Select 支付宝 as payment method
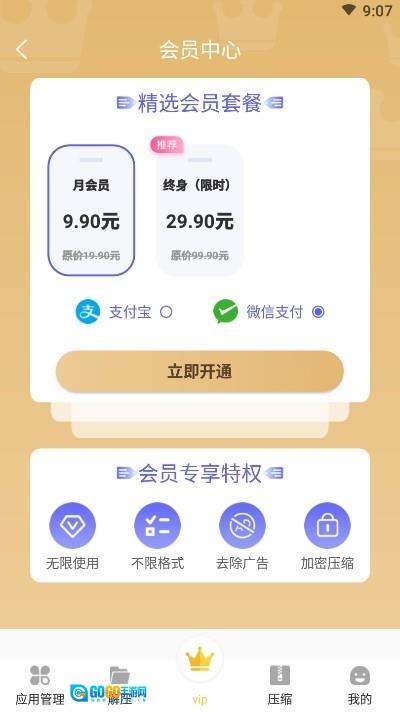400x712 pixels. coord(124,312)
